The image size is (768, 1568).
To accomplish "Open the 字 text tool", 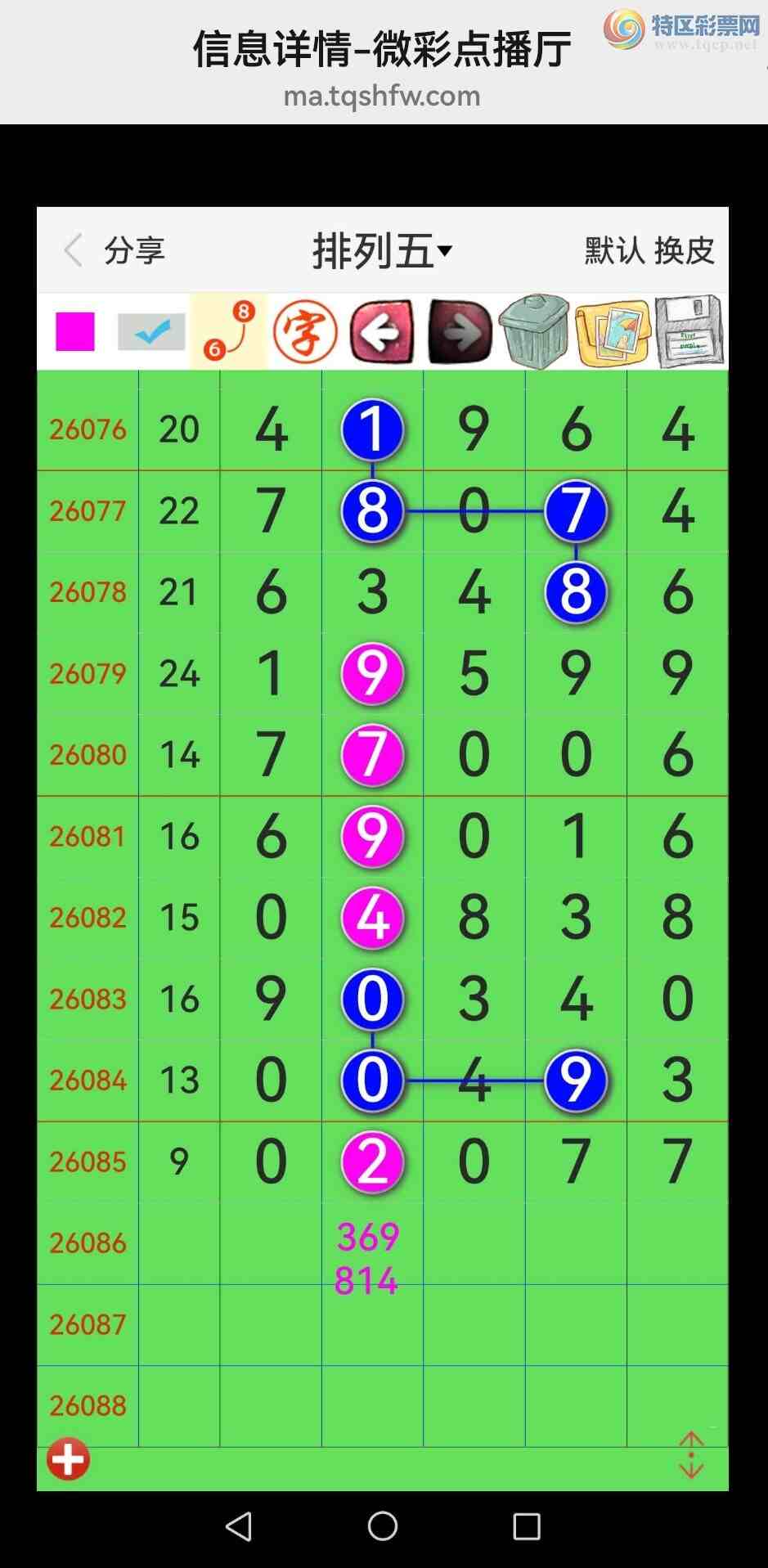I will pos(305,331).
